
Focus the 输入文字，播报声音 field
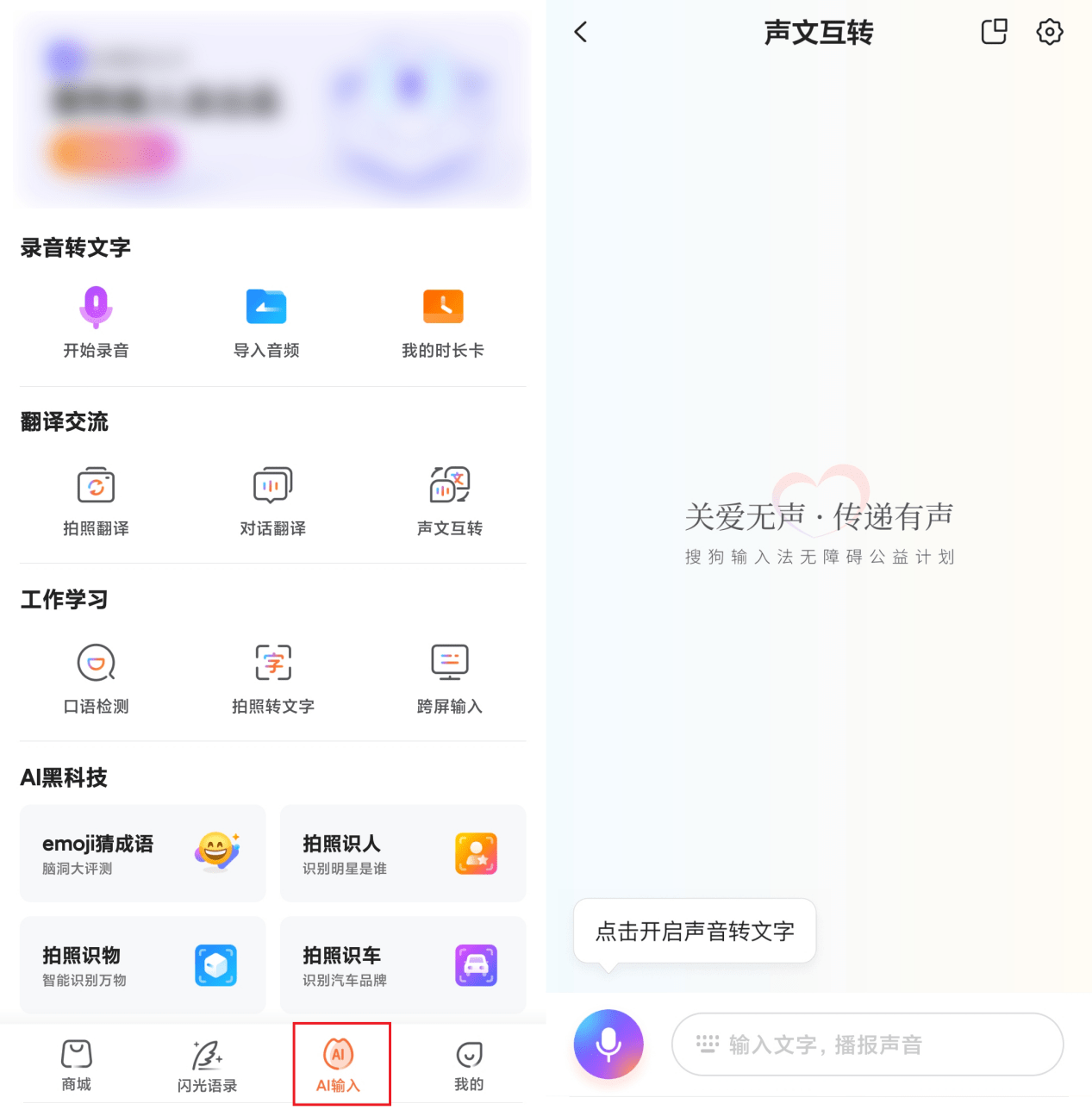point(867,1045)
